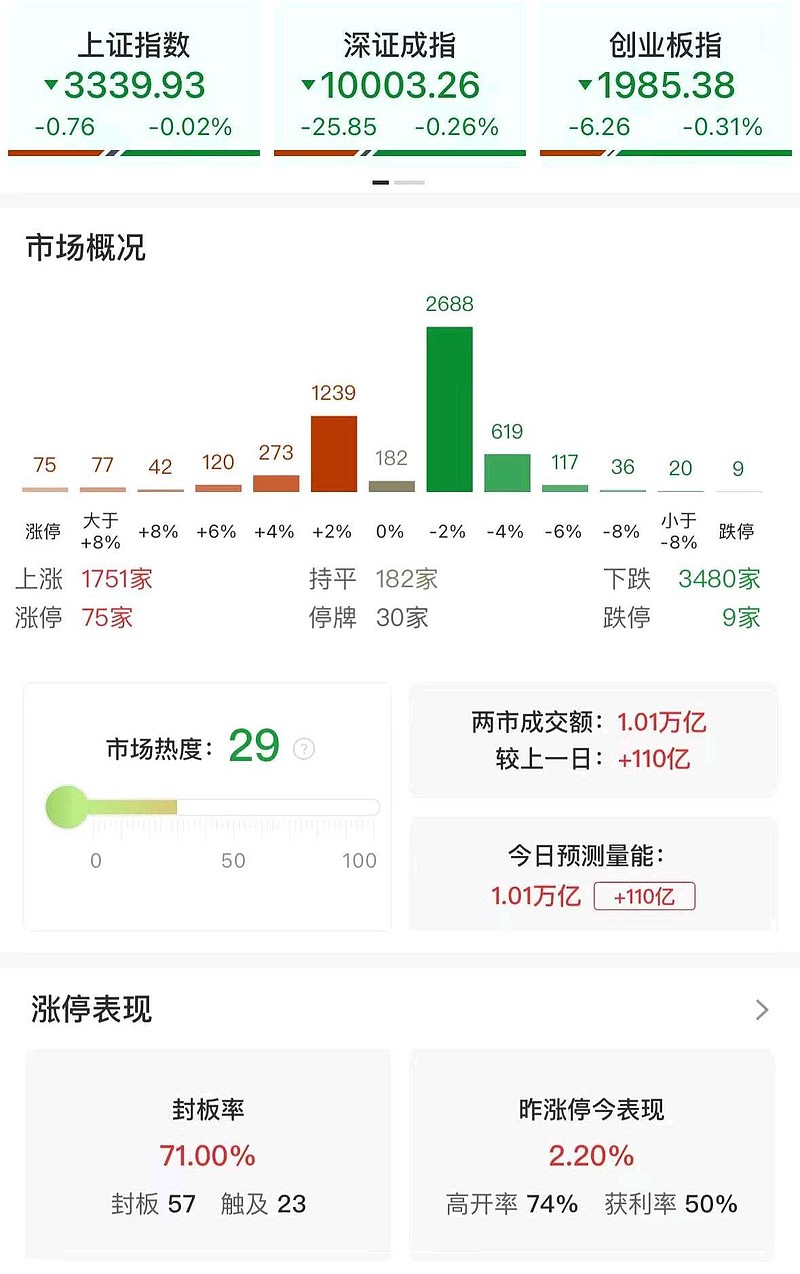
Task: Select the 跌停 bar showing 9
Action: [739, 488]
